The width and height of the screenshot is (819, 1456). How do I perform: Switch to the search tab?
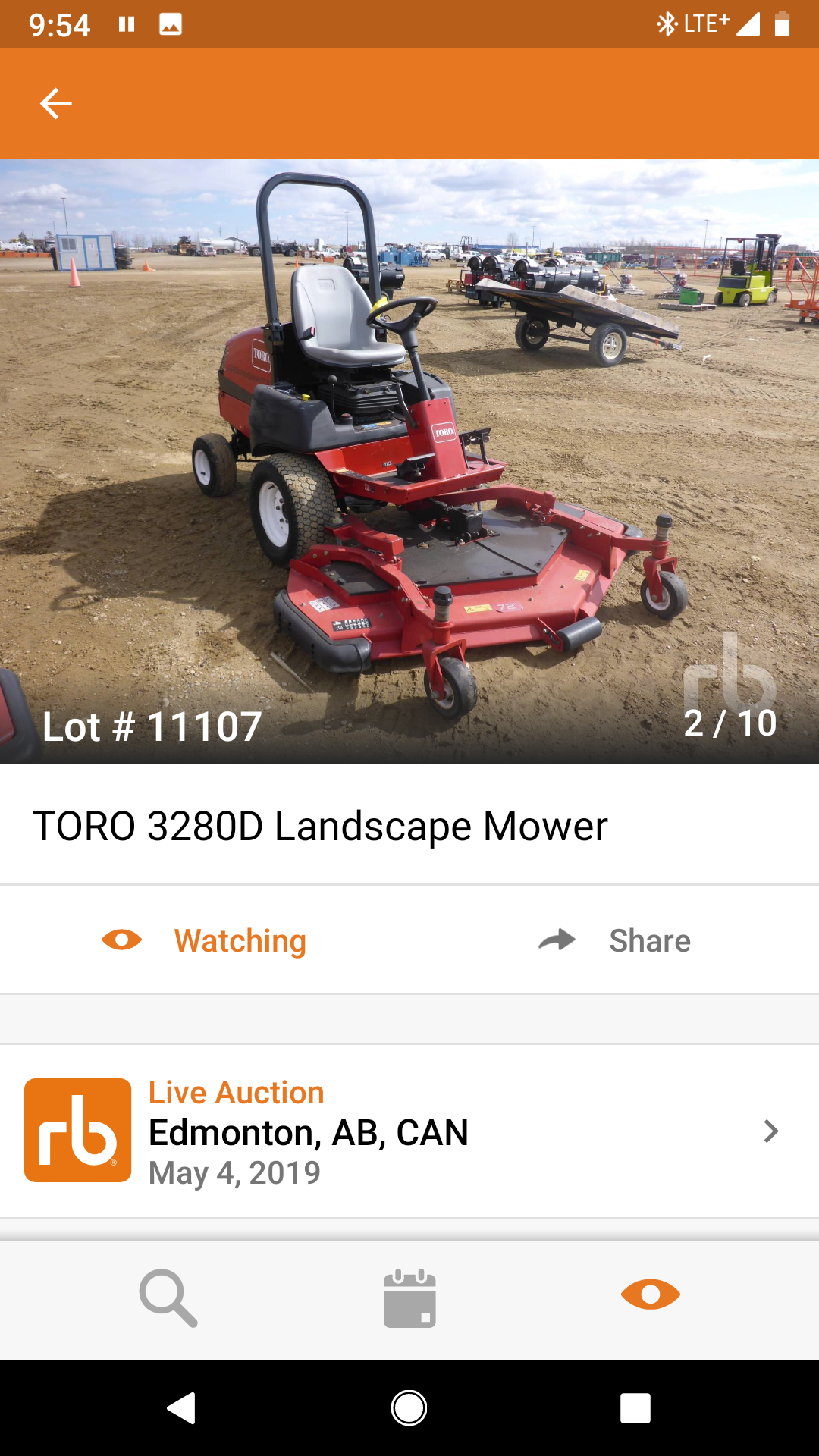point(168,1298)
